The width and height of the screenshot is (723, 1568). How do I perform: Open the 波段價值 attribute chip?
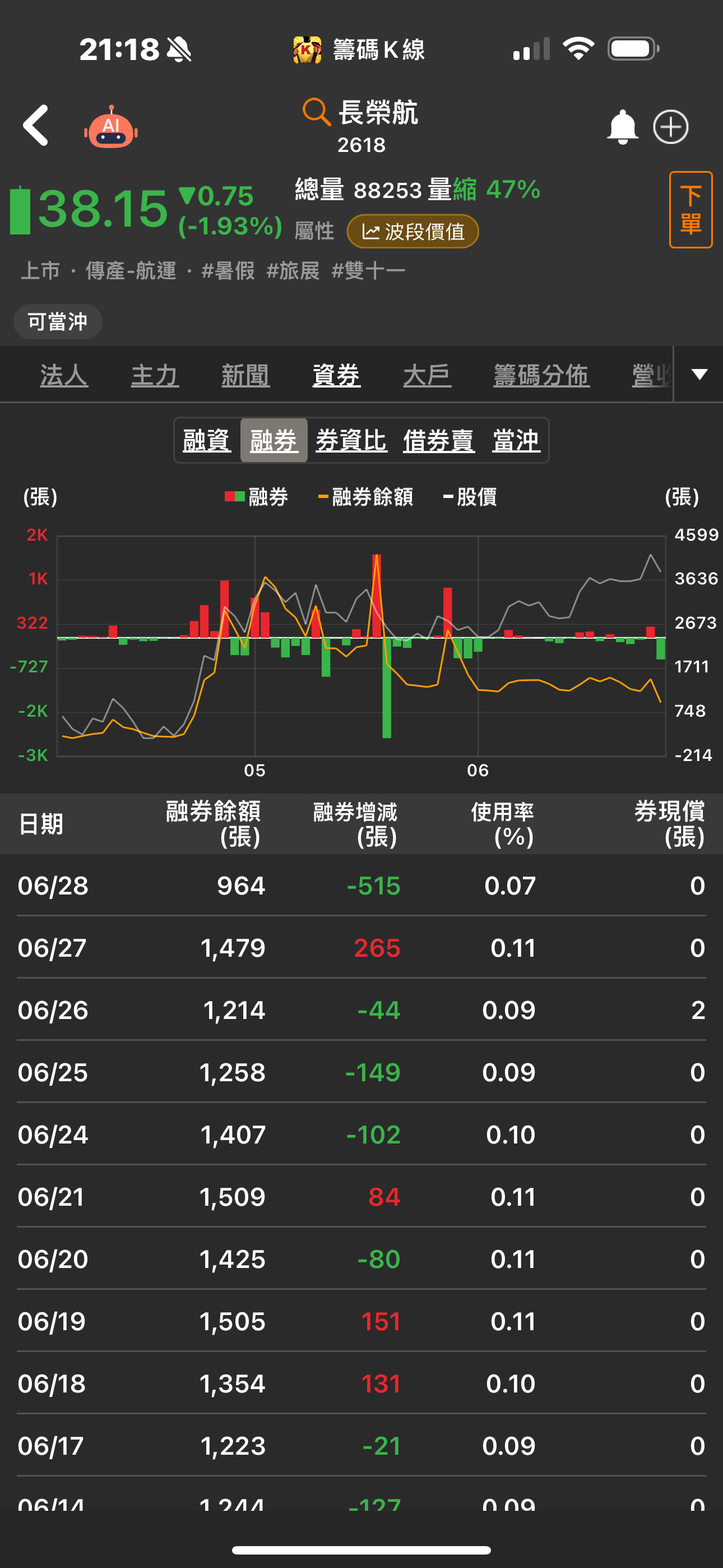click(413, 232)
